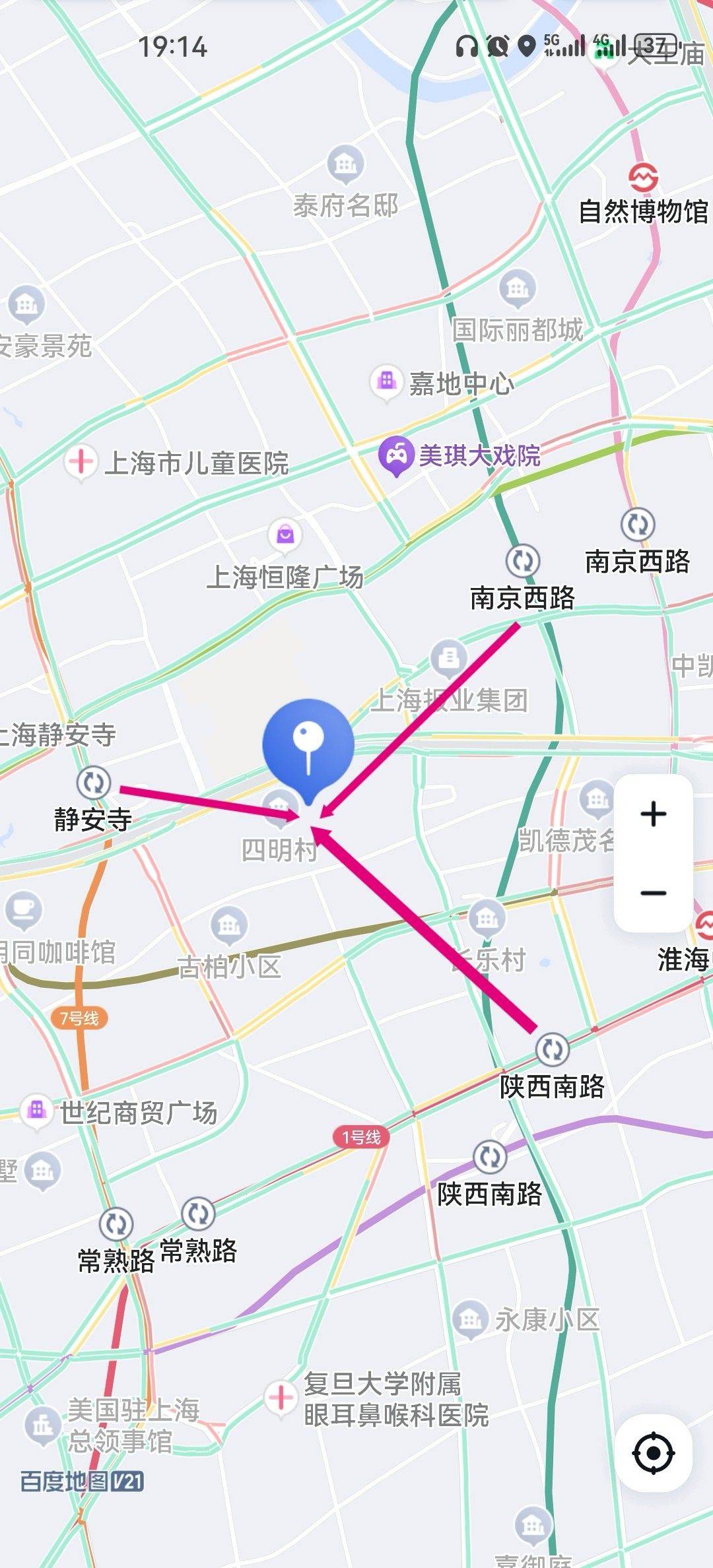Tap the 泰府名邸 residence marker

(x=345, y=164)
